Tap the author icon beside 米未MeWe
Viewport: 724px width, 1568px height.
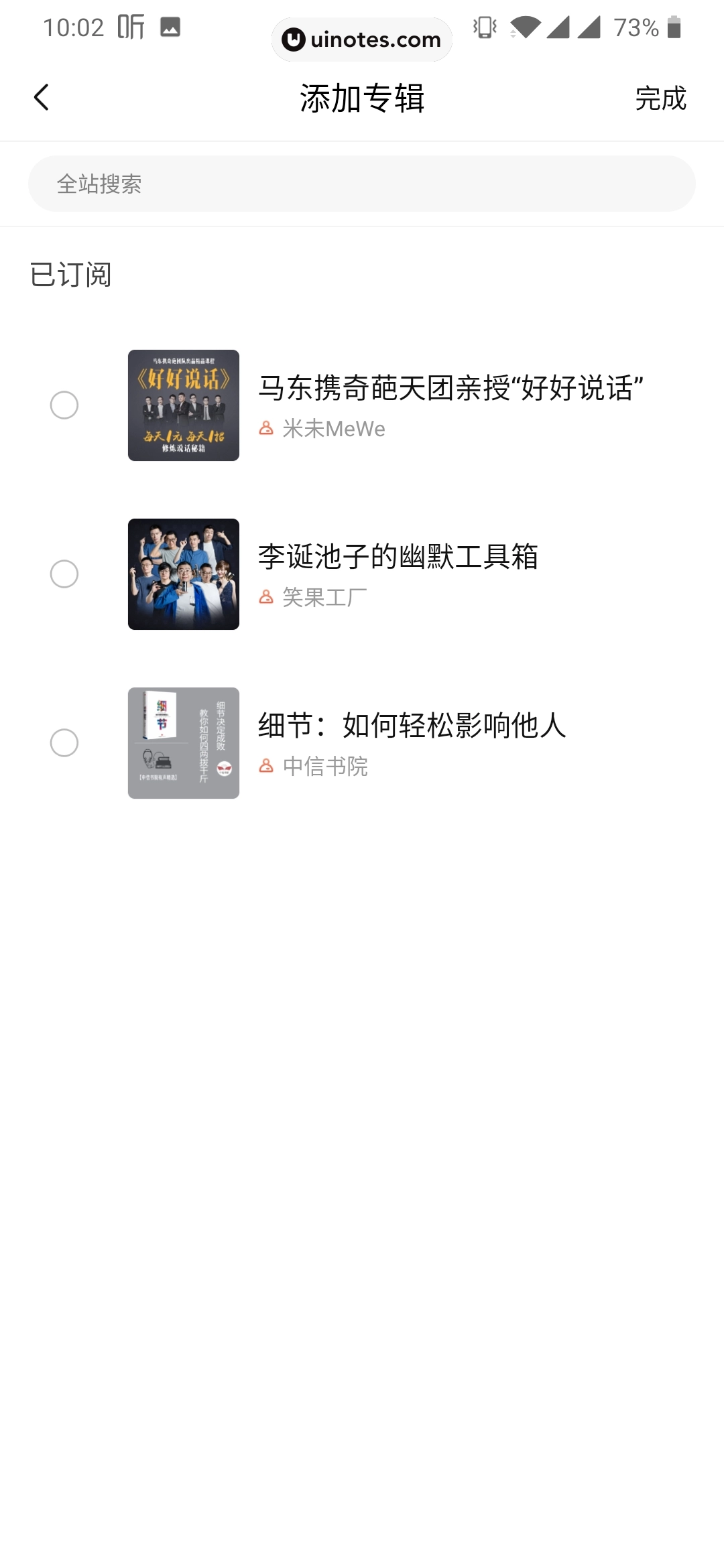[x=265, y=427]
